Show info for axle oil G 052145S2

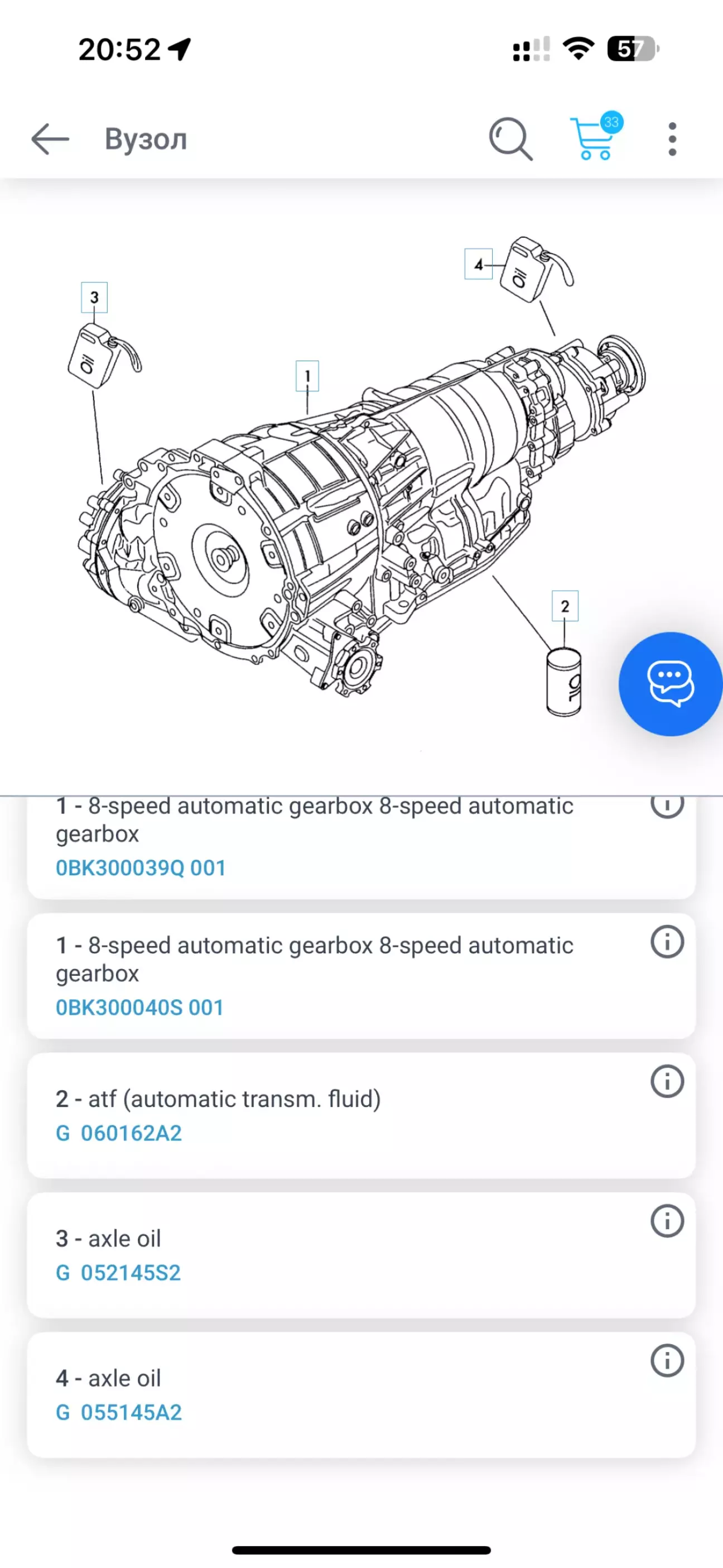(x=667, y=1221)
